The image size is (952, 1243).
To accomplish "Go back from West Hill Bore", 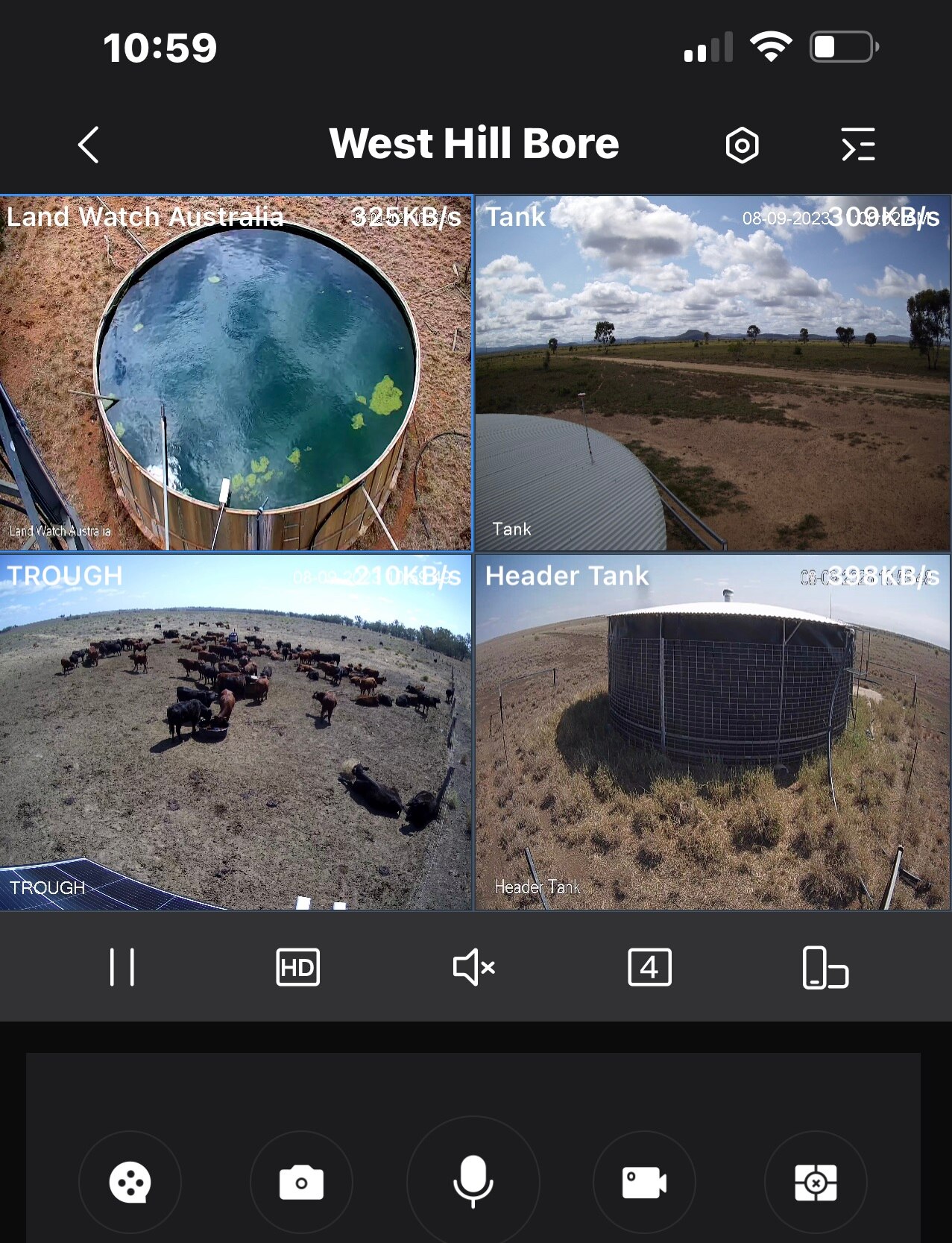I will (87, 145).
